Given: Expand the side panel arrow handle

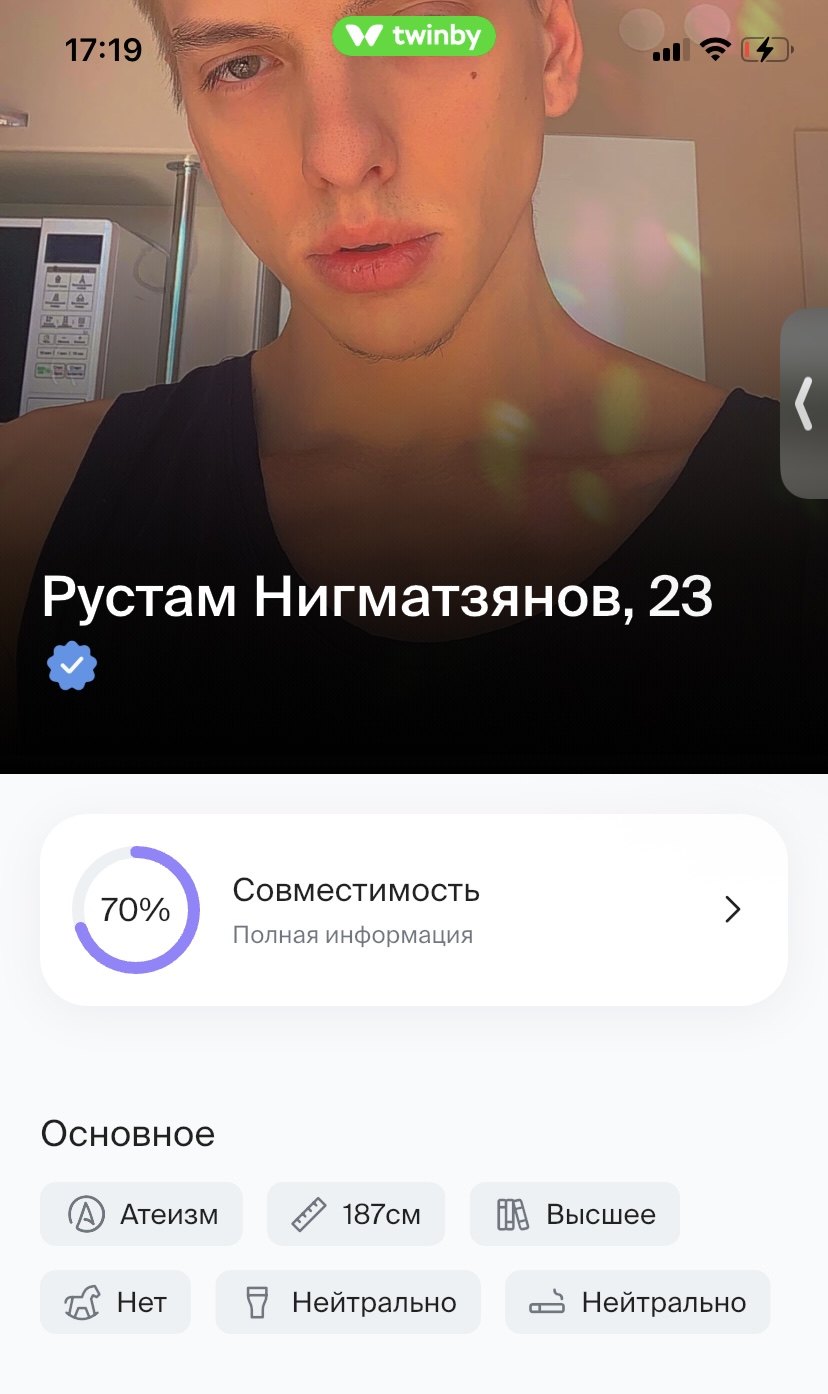Looking at the screenshot, I should pos(804,404).
